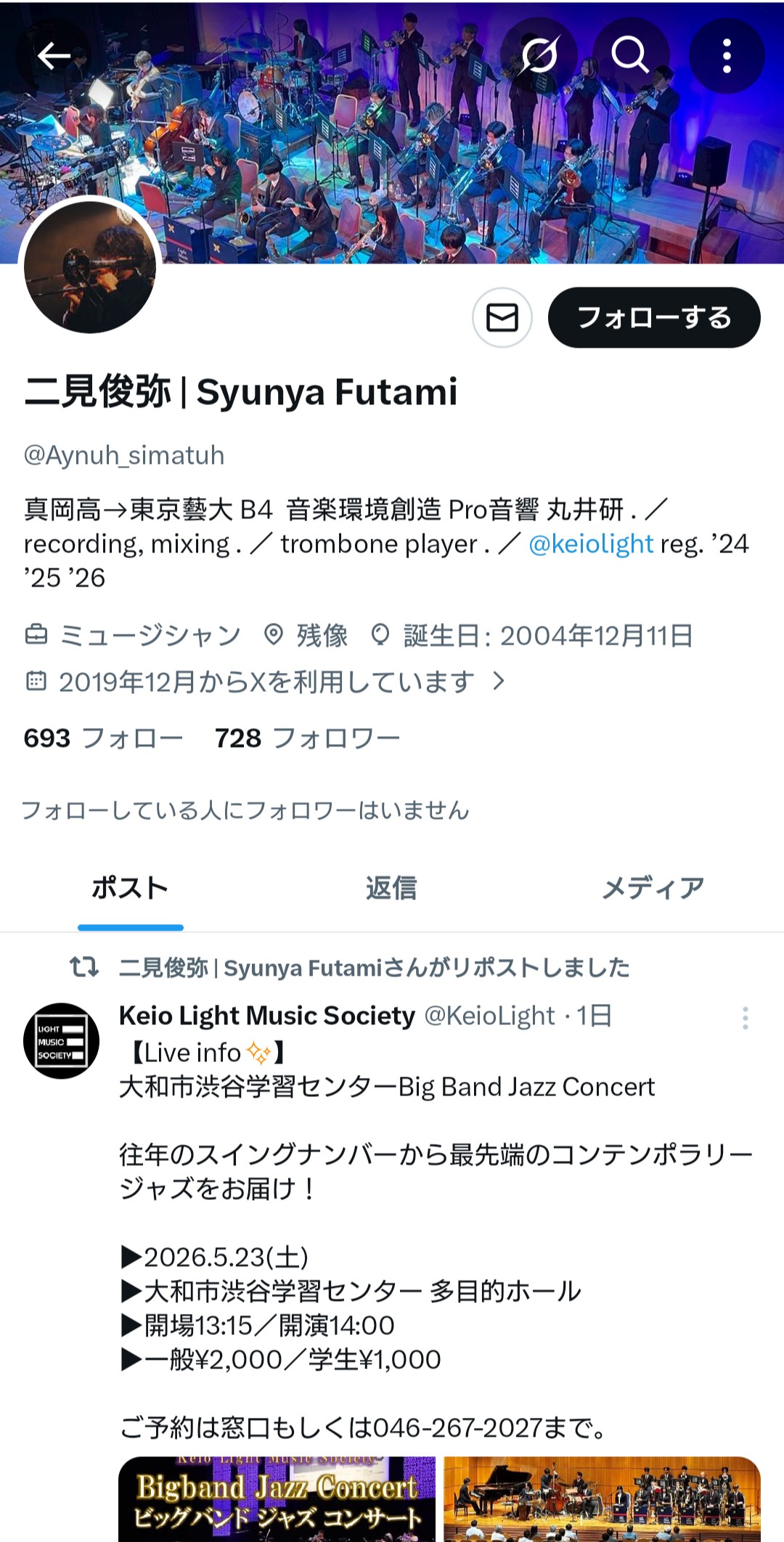
Task: Select the ポスト tab
Action: 130,888
